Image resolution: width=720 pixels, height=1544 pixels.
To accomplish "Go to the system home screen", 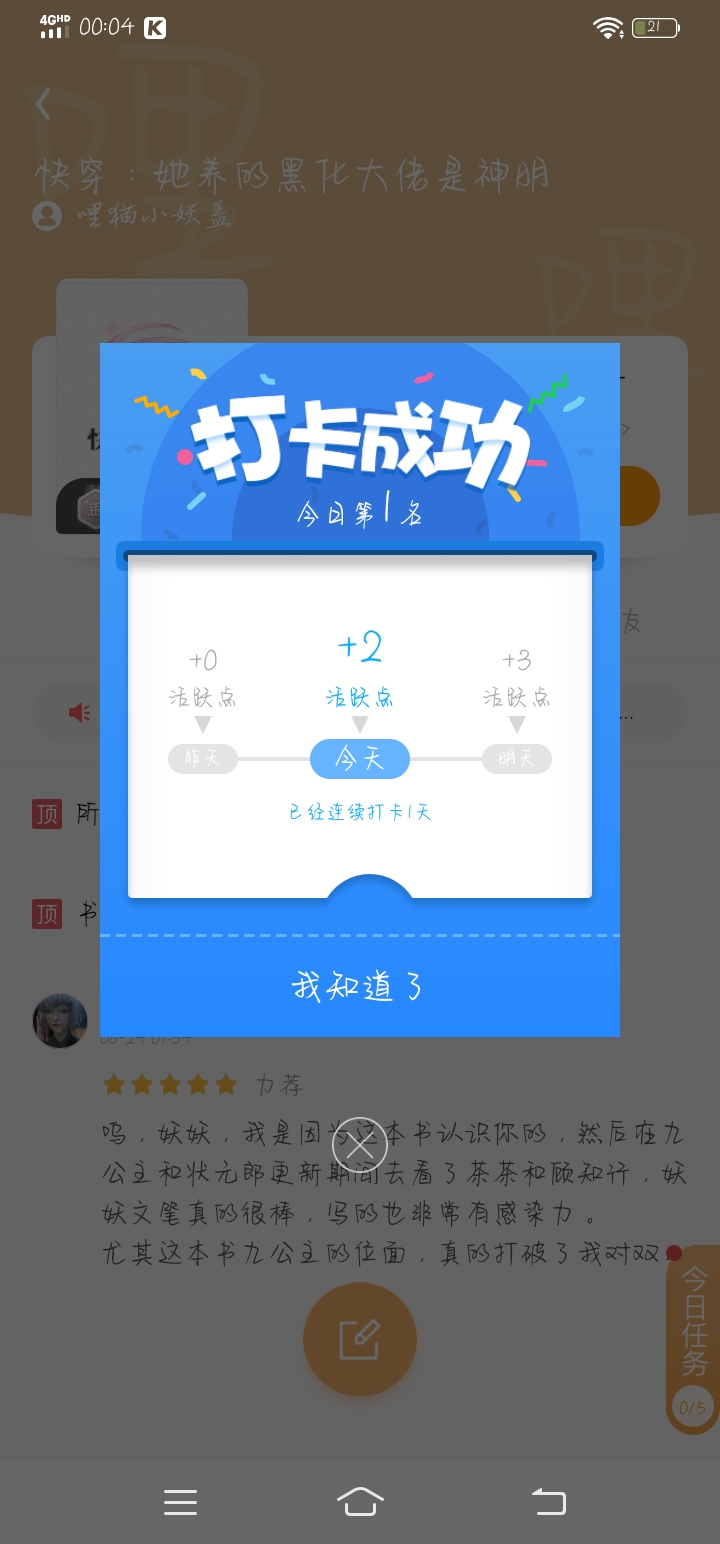I will (360, 1501).
